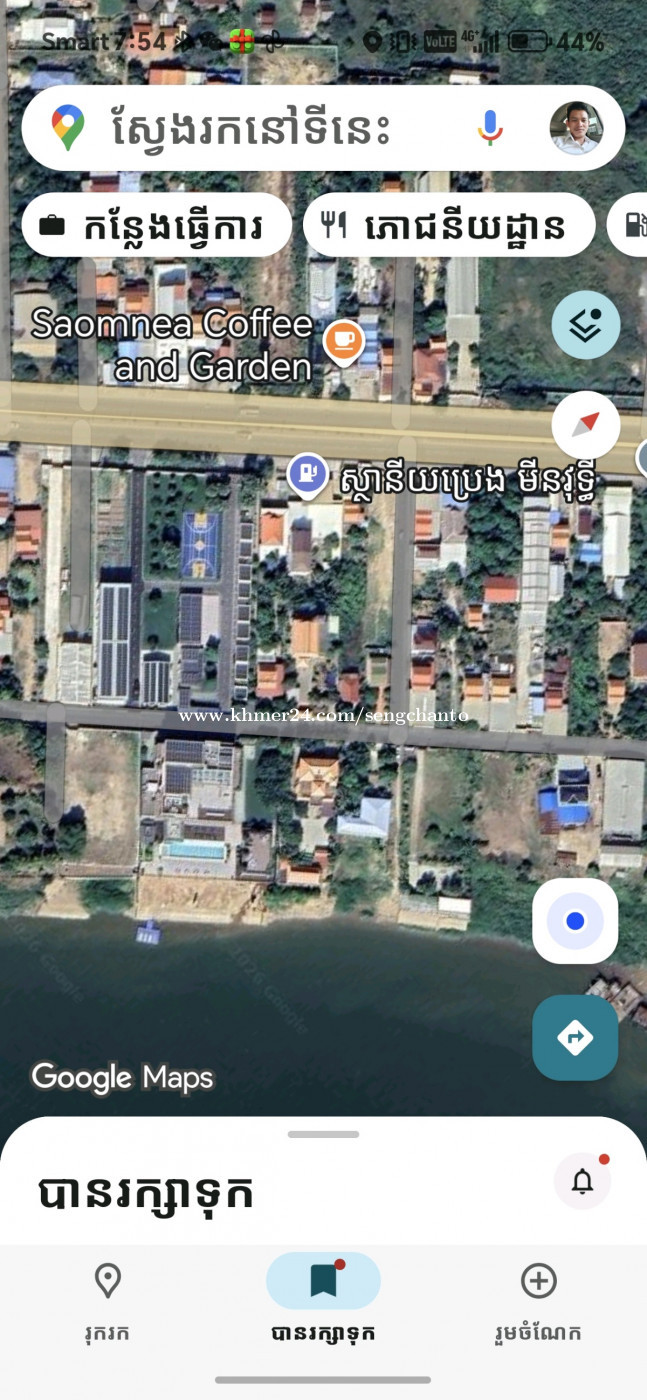
Task: Open the directions button
Action: (575, 1038)
